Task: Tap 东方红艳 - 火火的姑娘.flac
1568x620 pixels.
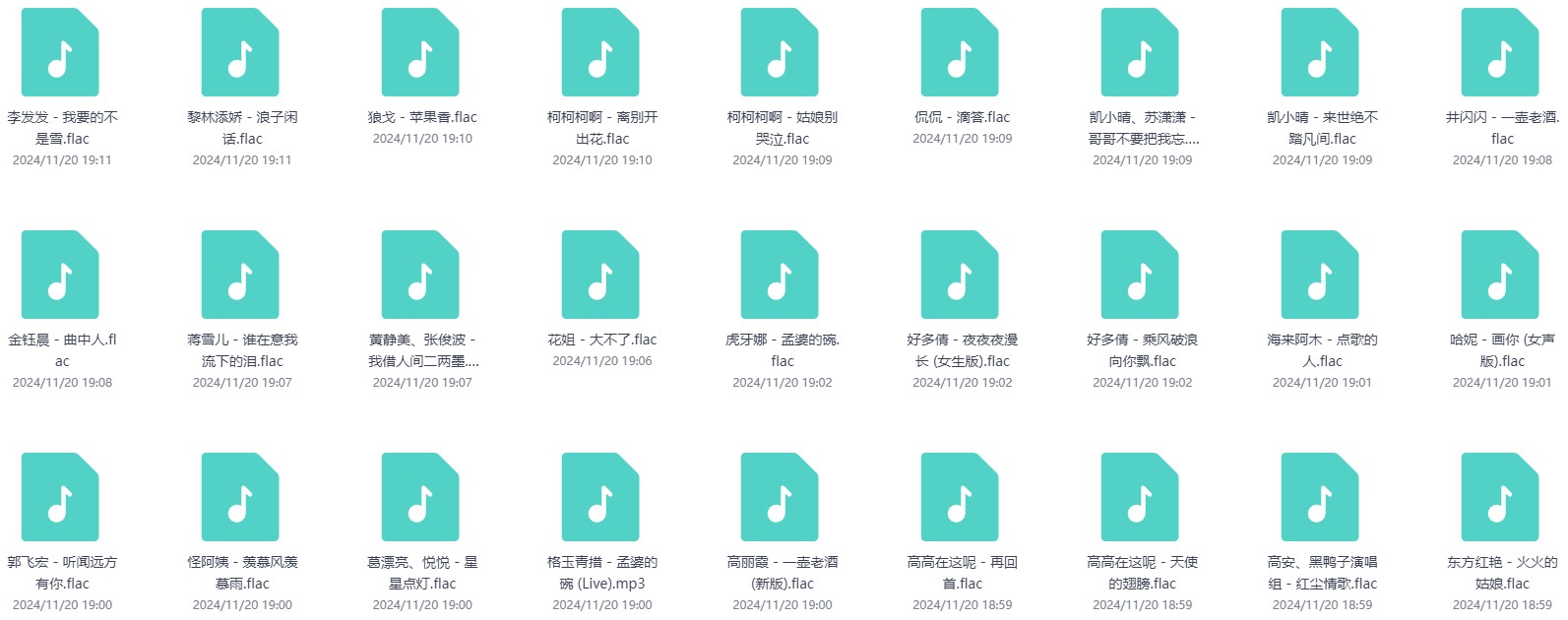Action: click(x=1501, y=499)
